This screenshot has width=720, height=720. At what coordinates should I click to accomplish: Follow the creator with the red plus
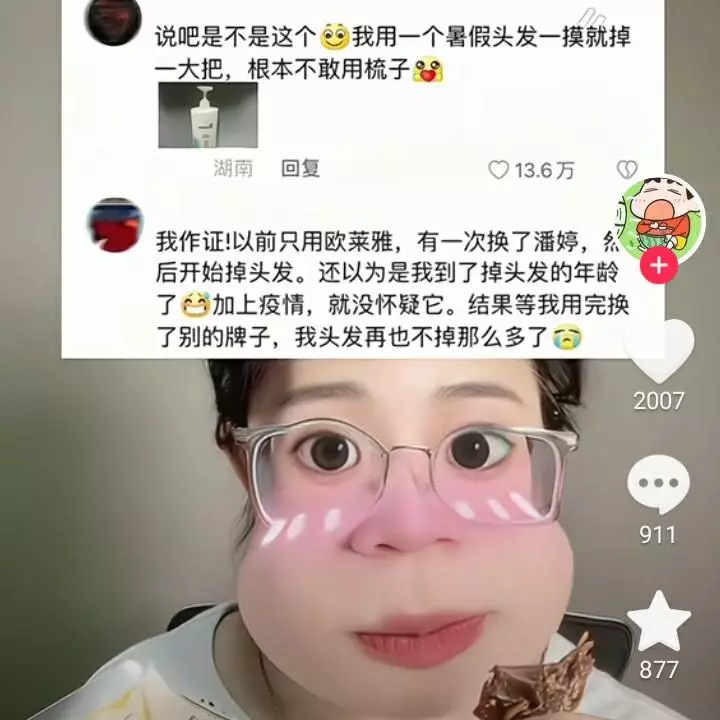coord(659,266)
